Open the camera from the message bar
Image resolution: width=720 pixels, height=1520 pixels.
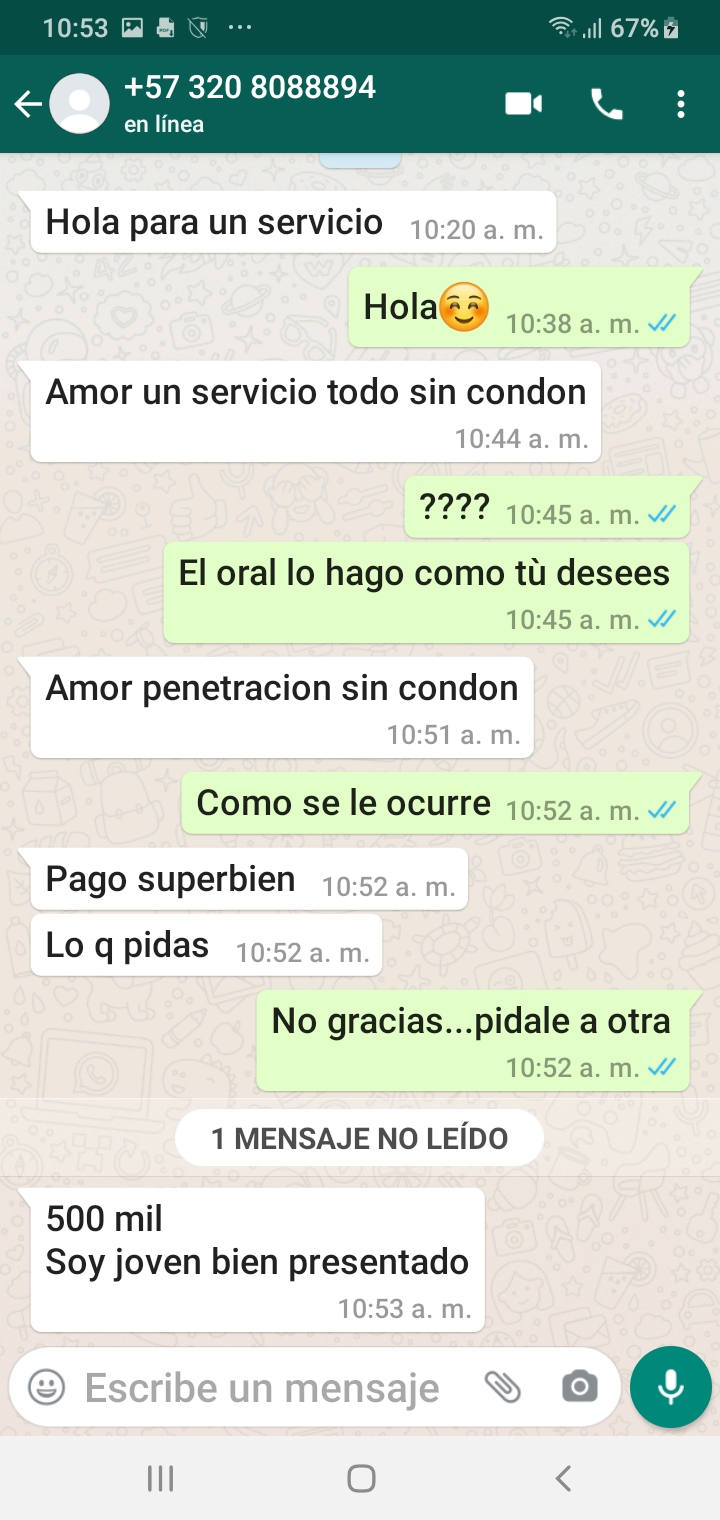(579, 1387)
